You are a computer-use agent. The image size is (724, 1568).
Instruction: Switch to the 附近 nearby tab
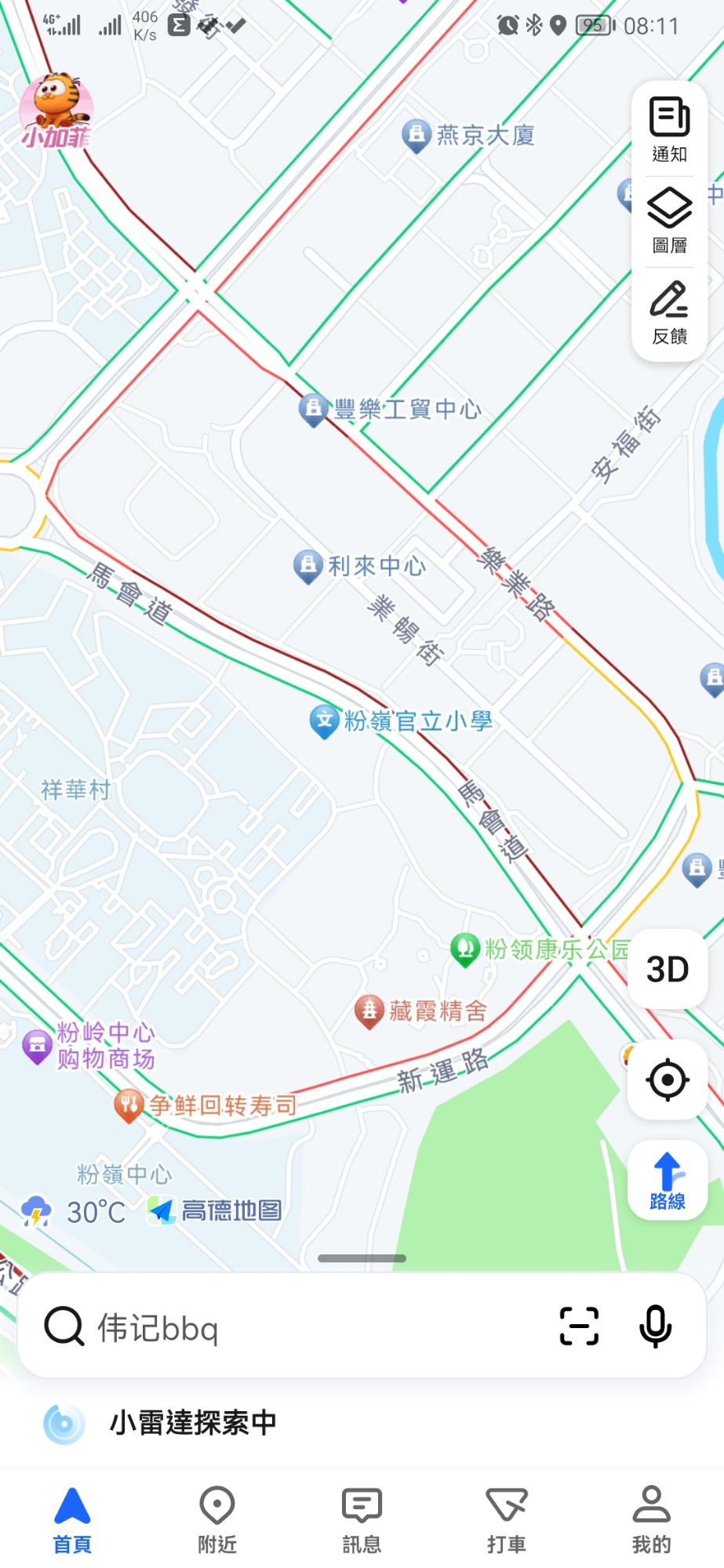tap(217, 1520)
